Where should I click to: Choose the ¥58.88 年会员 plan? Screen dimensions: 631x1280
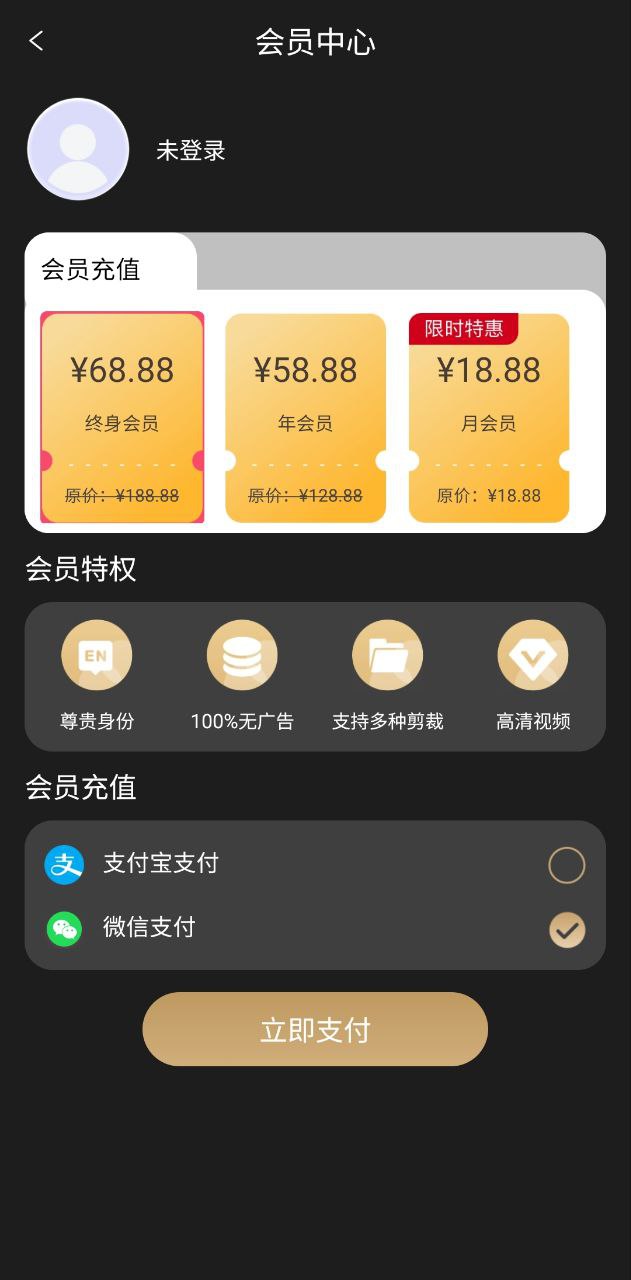pos(305,417)
